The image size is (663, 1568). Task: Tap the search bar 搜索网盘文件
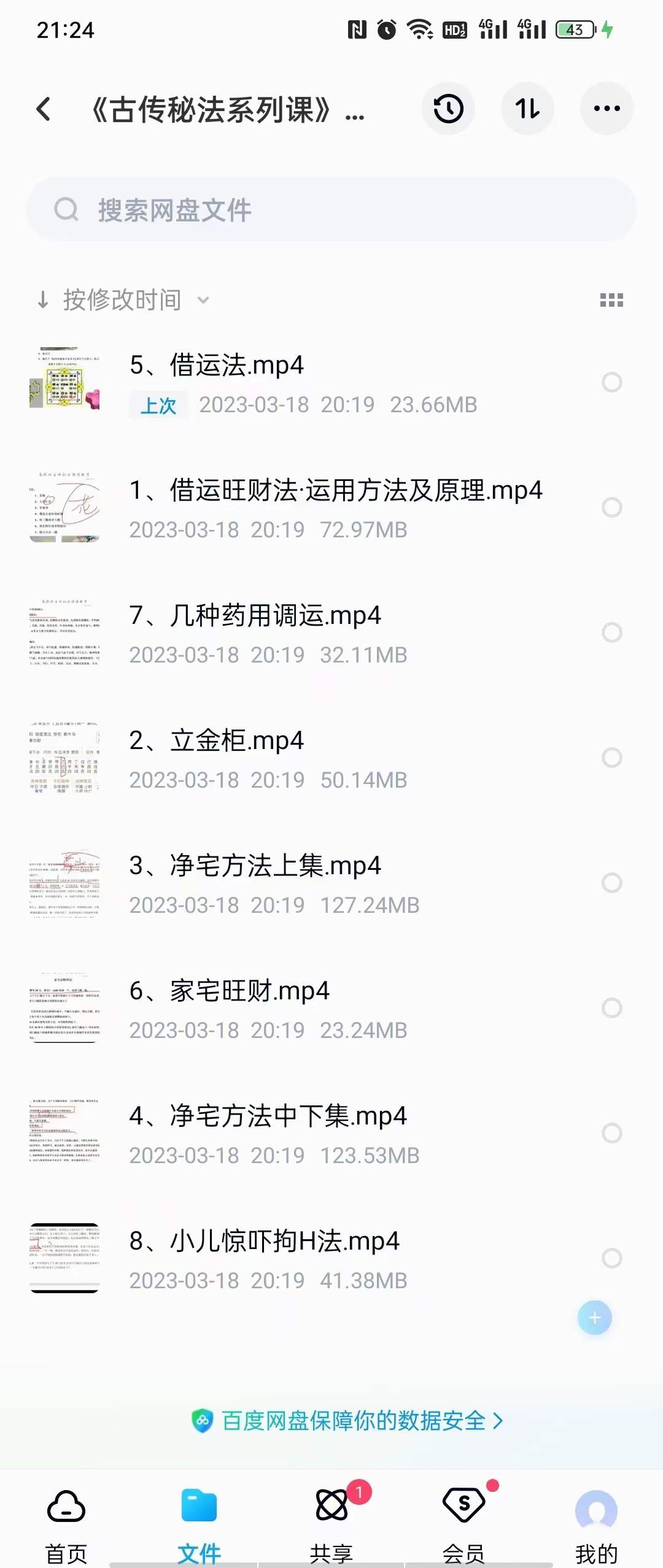coord(331,209)
